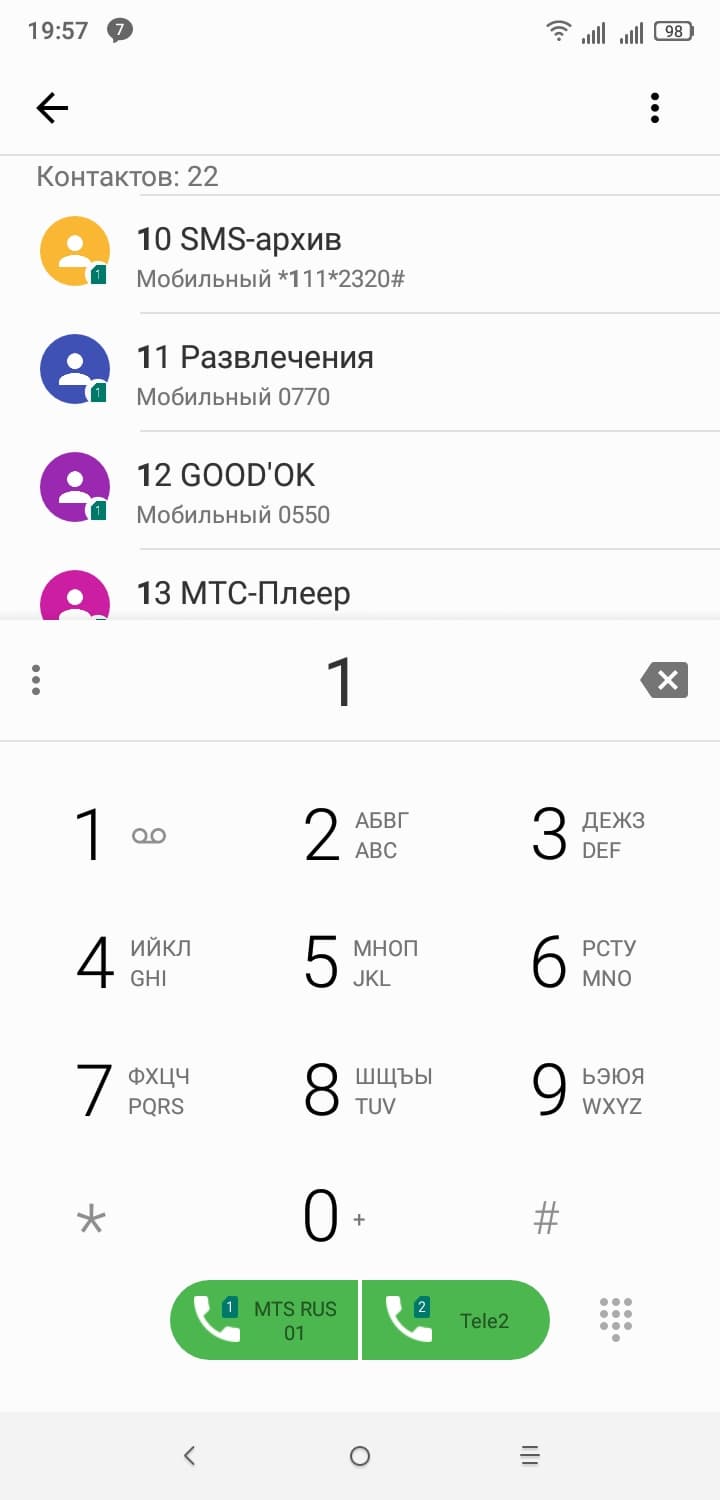Viewport: 720px width, 1500px height.
Task: Call using MTS RUS 01 SIM
Action: pyautogui.click(x=265, y=1320)
